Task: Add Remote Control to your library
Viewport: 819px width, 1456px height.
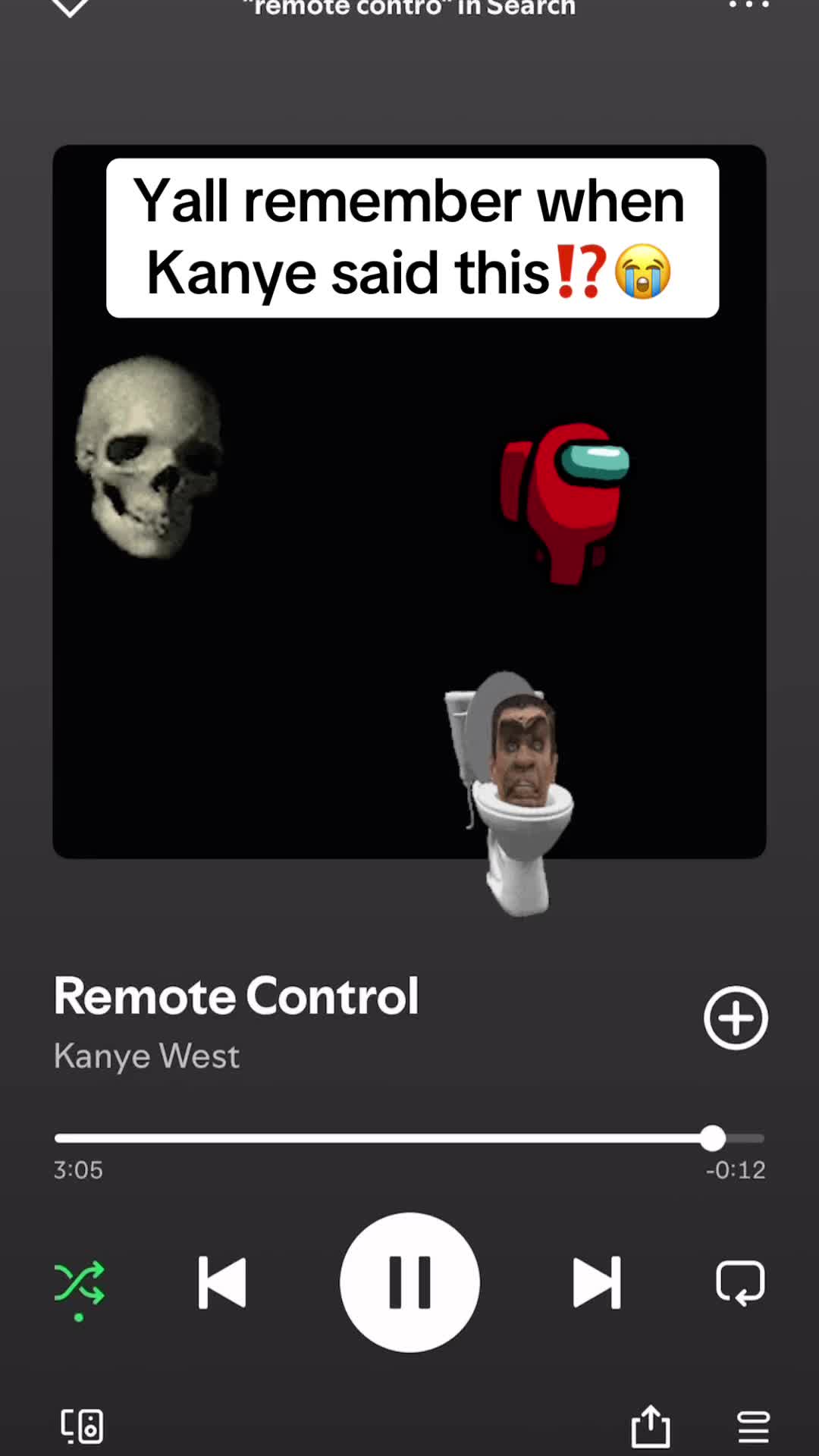Action: pos(735,1018)
